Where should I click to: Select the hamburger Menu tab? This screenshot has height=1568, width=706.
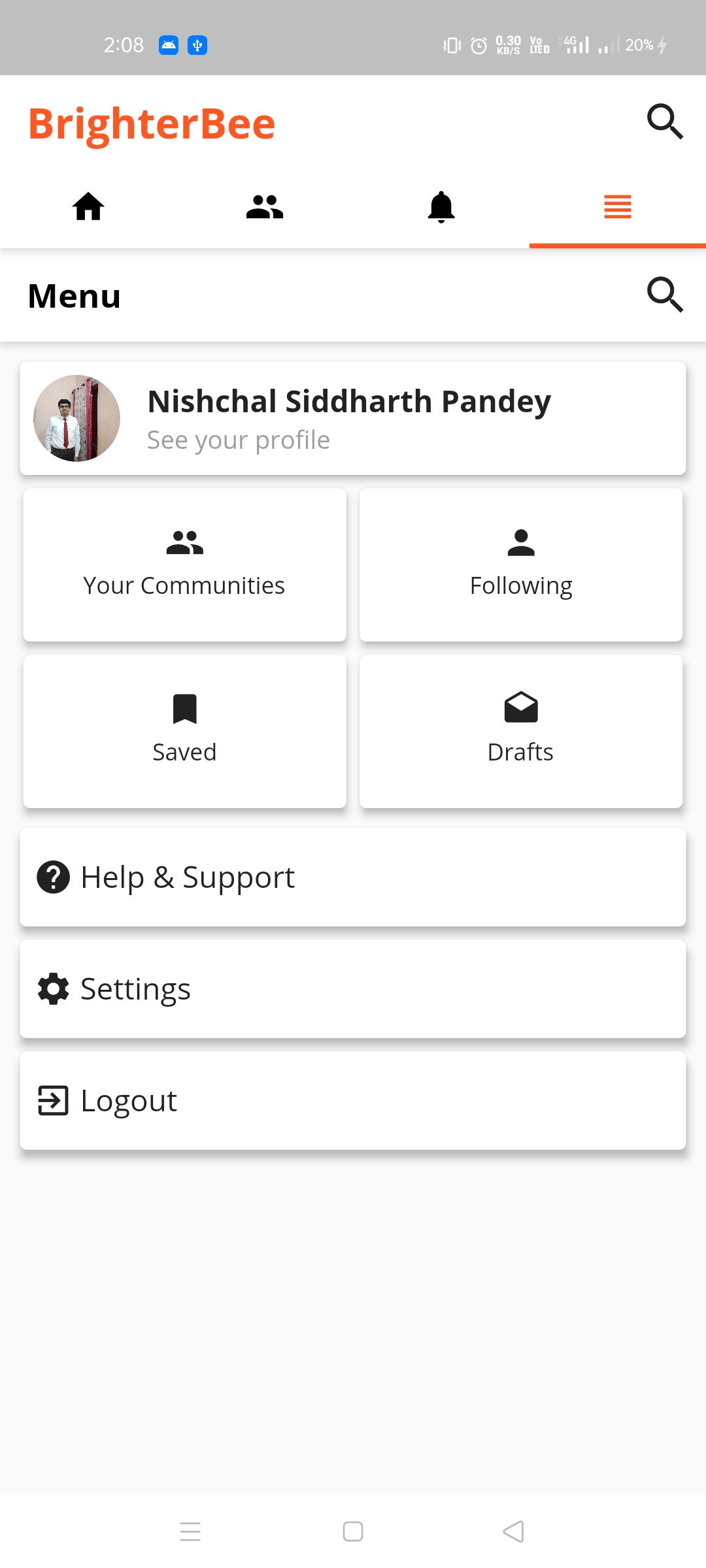point(618,207)
